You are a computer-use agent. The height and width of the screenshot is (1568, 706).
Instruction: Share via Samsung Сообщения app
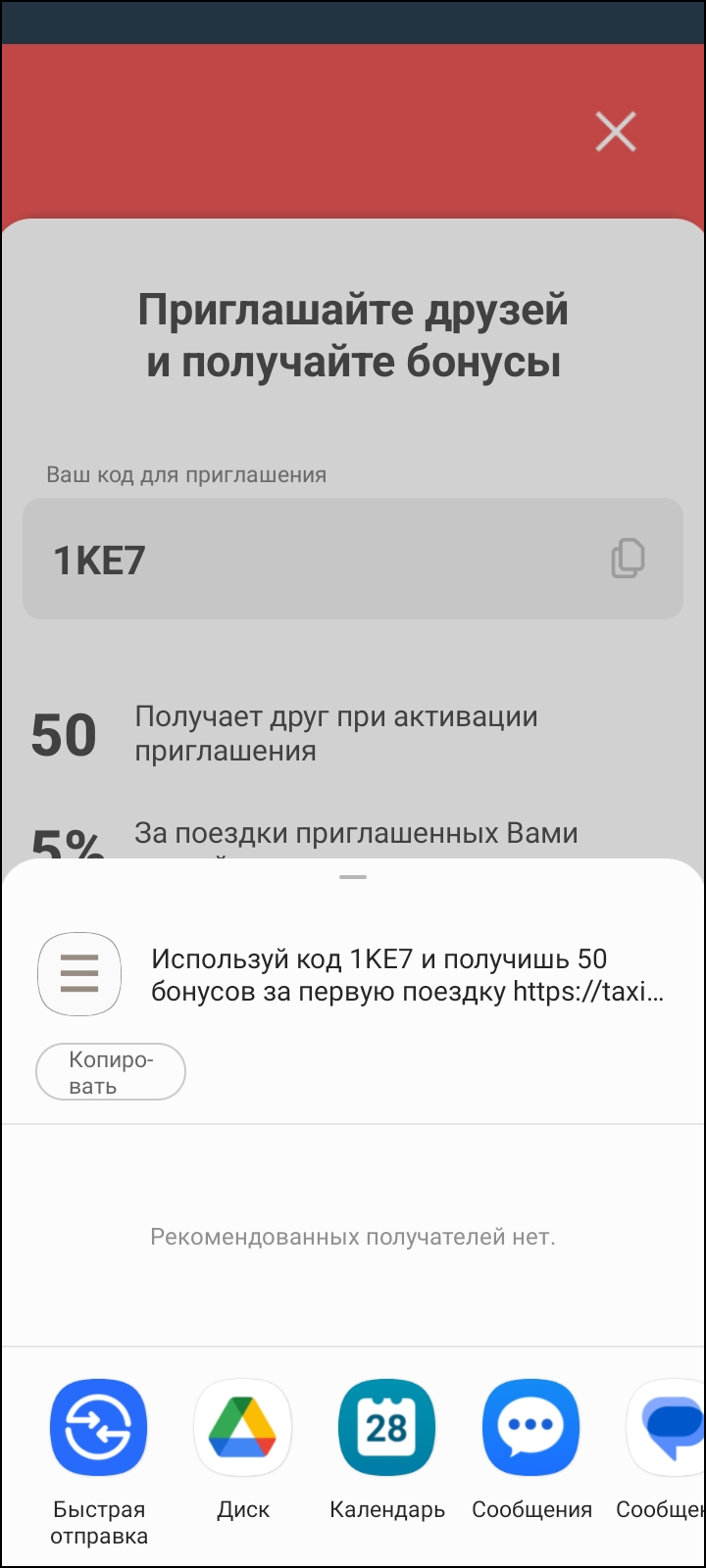point(531,1428)
